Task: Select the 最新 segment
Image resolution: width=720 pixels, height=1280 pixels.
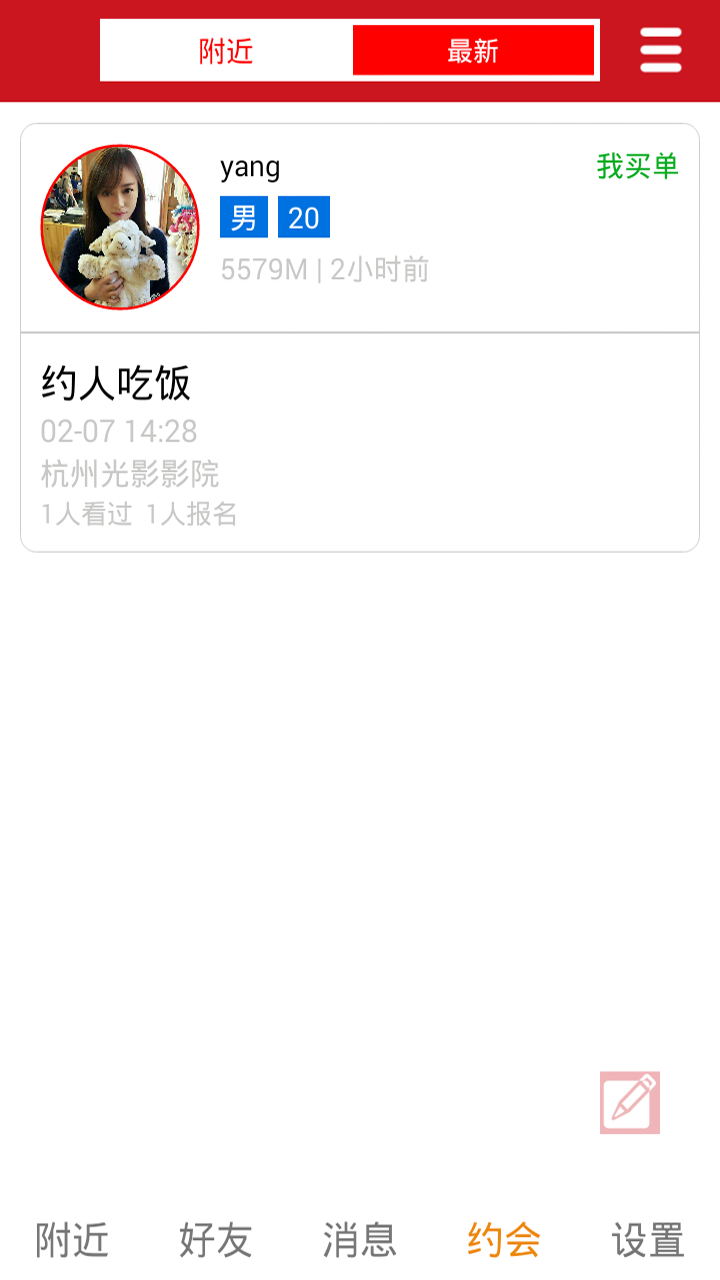Action: [473, 51]
